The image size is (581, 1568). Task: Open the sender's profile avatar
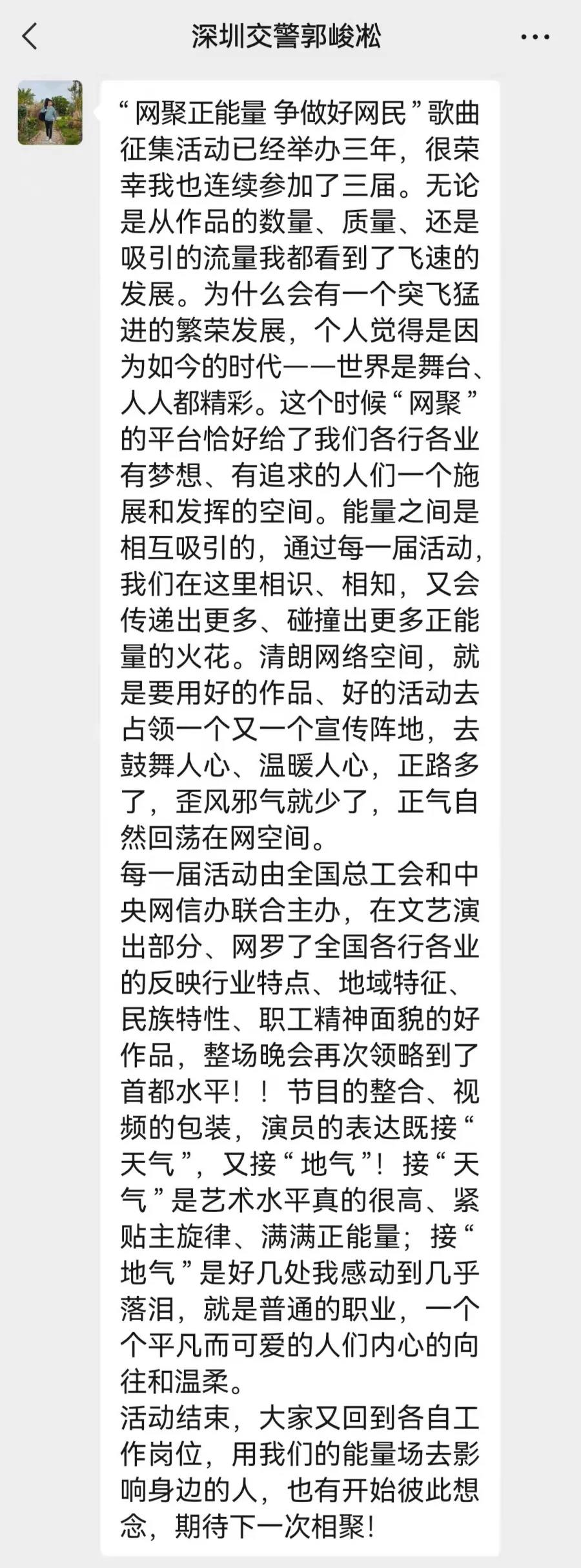click(x=50, y=112)
